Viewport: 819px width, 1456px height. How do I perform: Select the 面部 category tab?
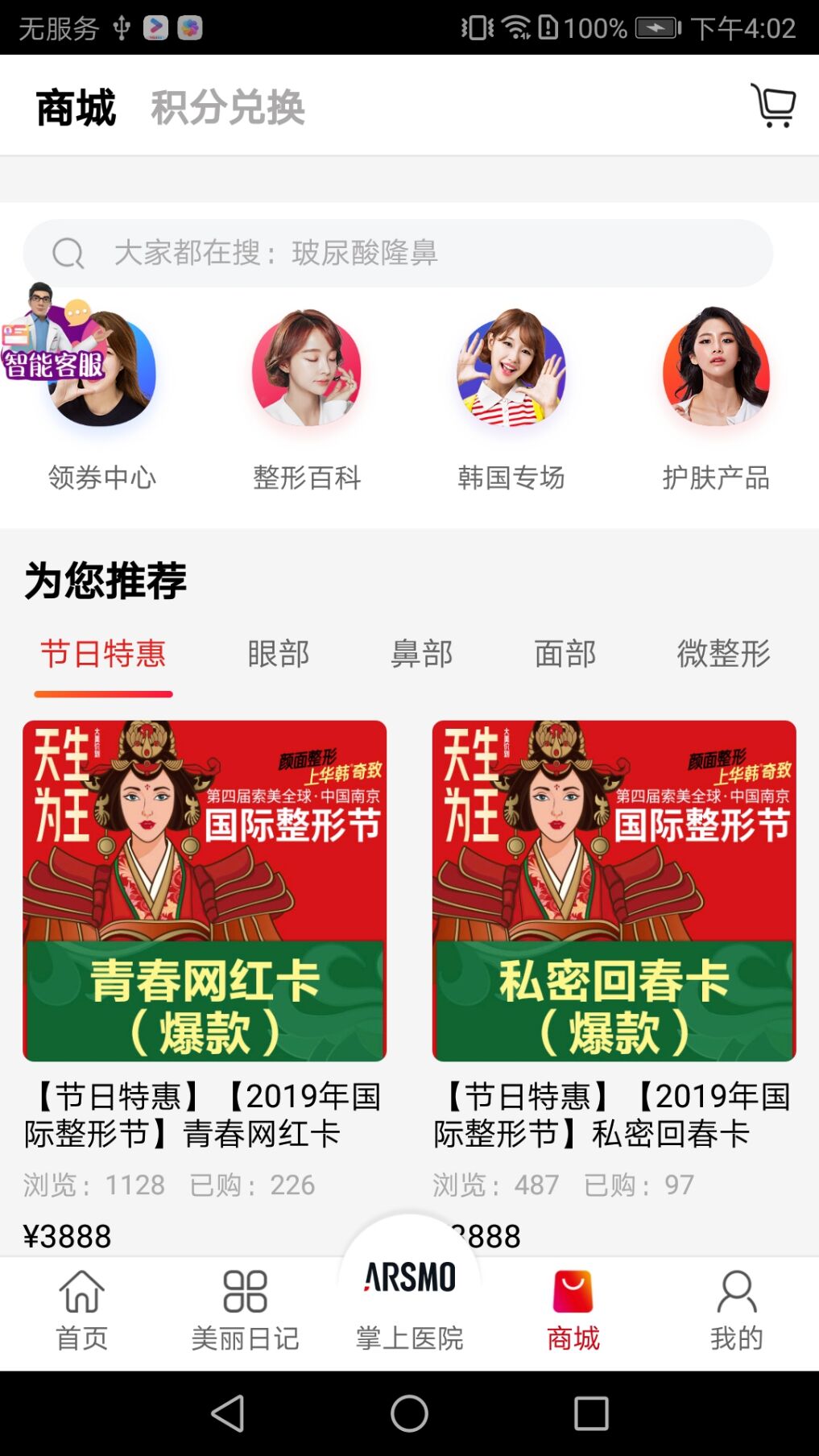pos(565,654)
